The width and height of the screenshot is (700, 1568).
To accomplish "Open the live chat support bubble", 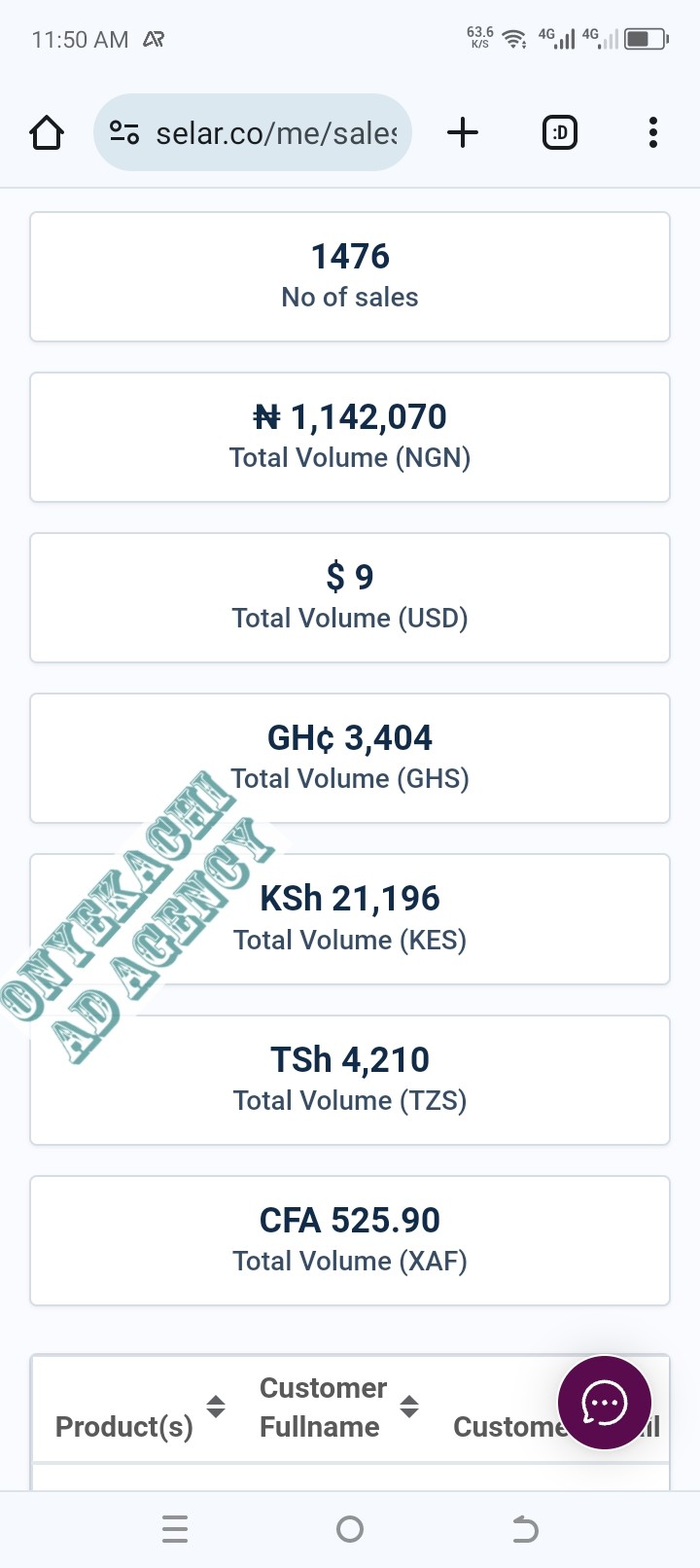I will (x=605, y=1403).
